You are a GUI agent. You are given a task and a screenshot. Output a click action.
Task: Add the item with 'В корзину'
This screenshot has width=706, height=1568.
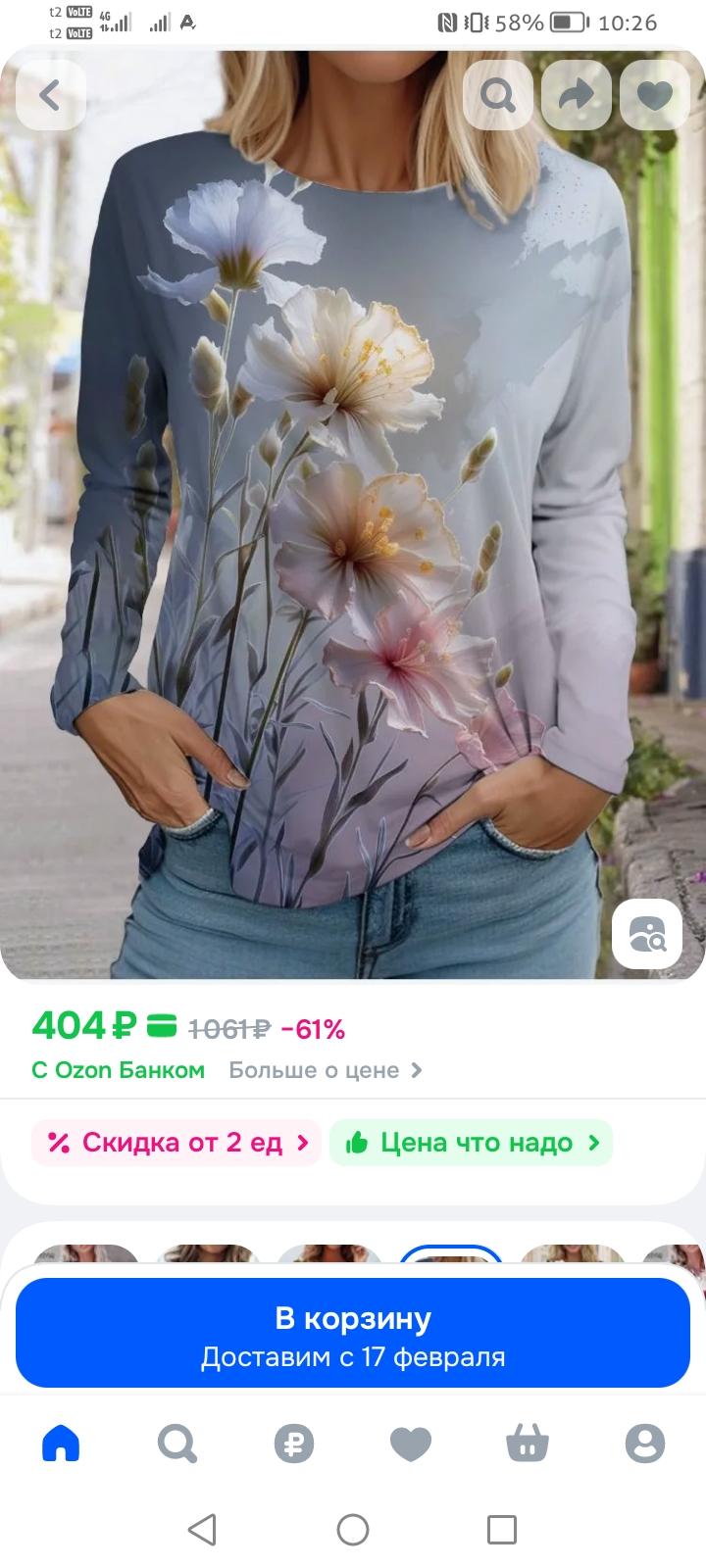(353, 1333)
